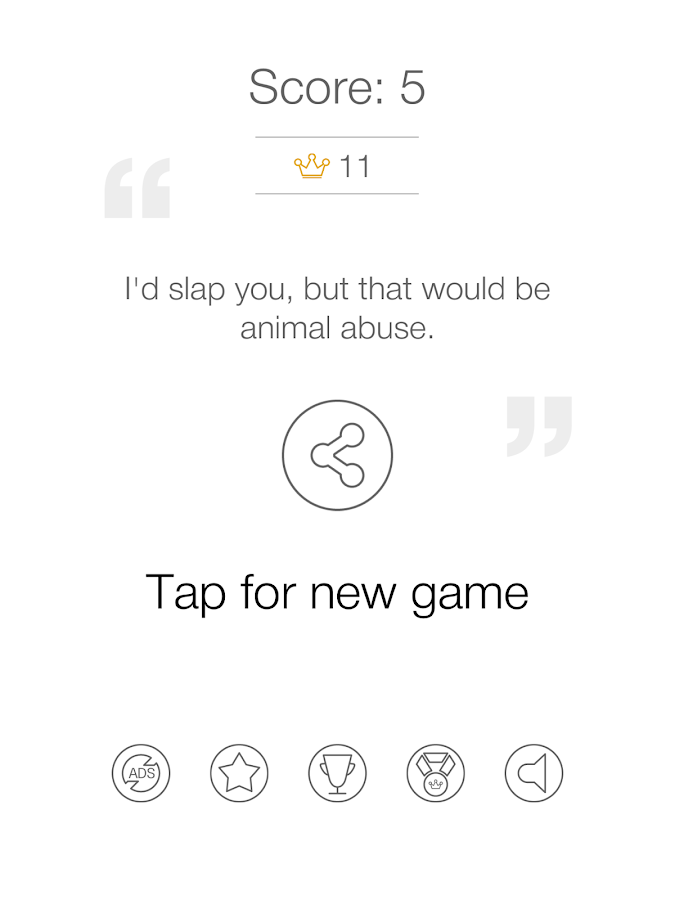This screenshot has width=675, height=900.
Task: Share your score with the share button
Action: pyautogui.click(x=338, y=455)
